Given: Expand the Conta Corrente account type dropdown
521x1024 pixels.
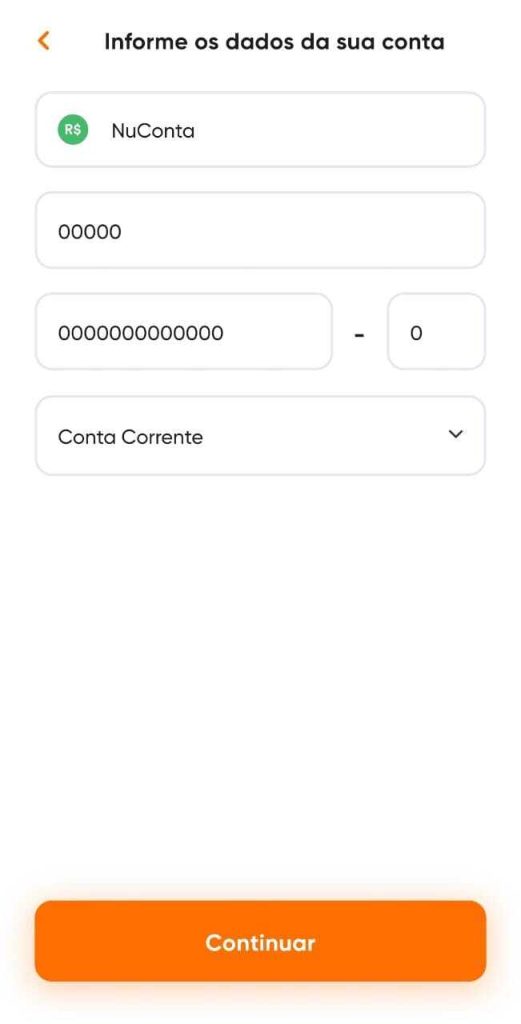Looking at the screenshot, I should pyautogui.click(x=260, y=436).
